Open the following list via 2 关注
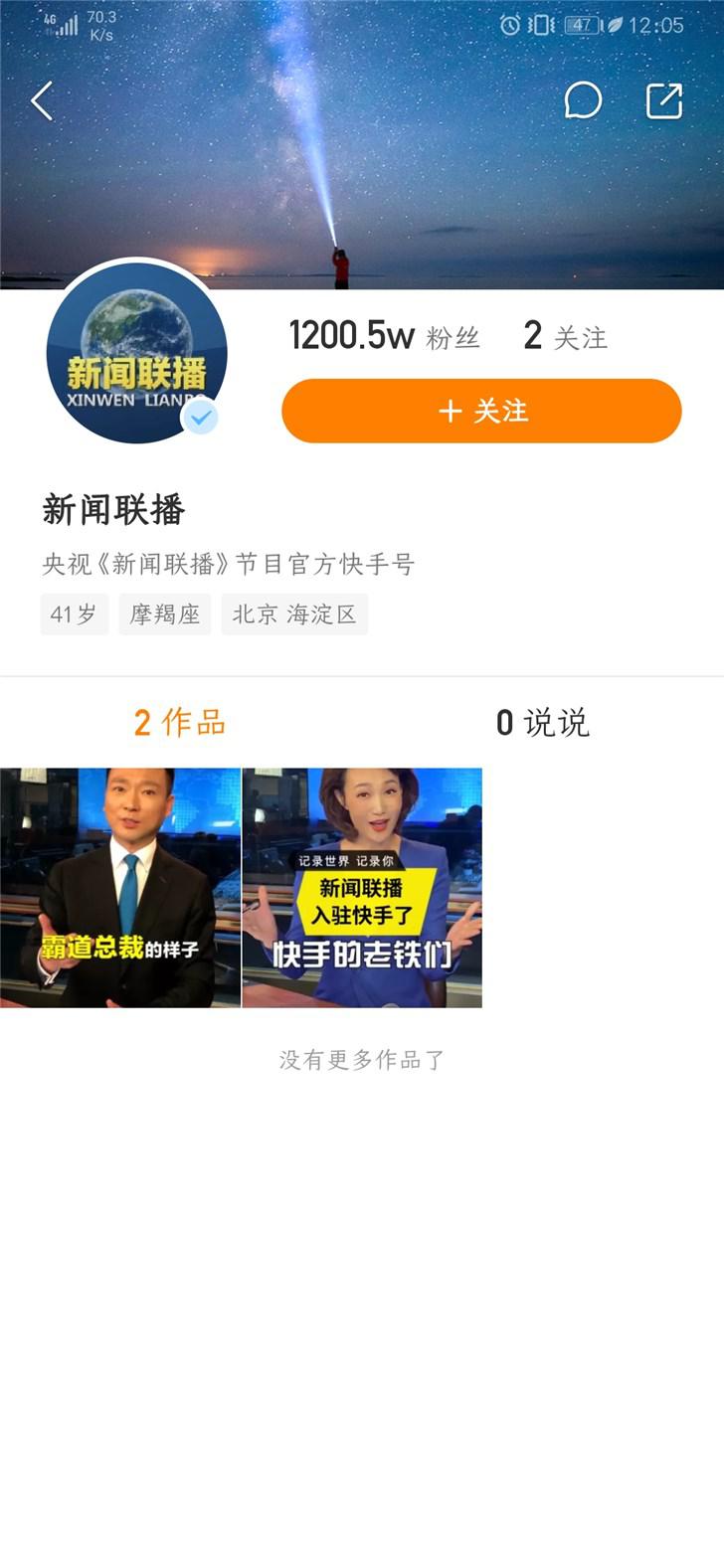 (x=567, y=338)
